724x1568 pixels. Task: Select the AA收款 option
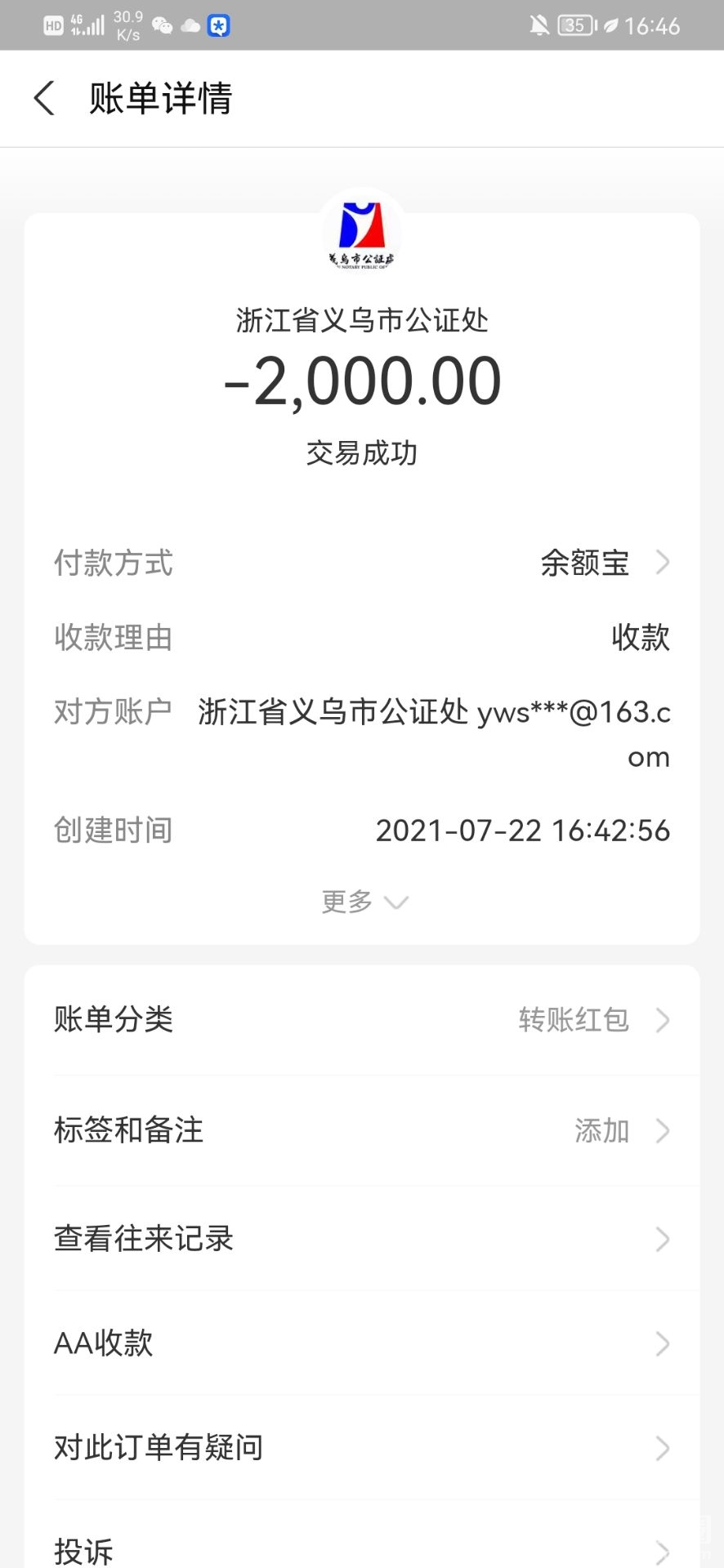362,1343
